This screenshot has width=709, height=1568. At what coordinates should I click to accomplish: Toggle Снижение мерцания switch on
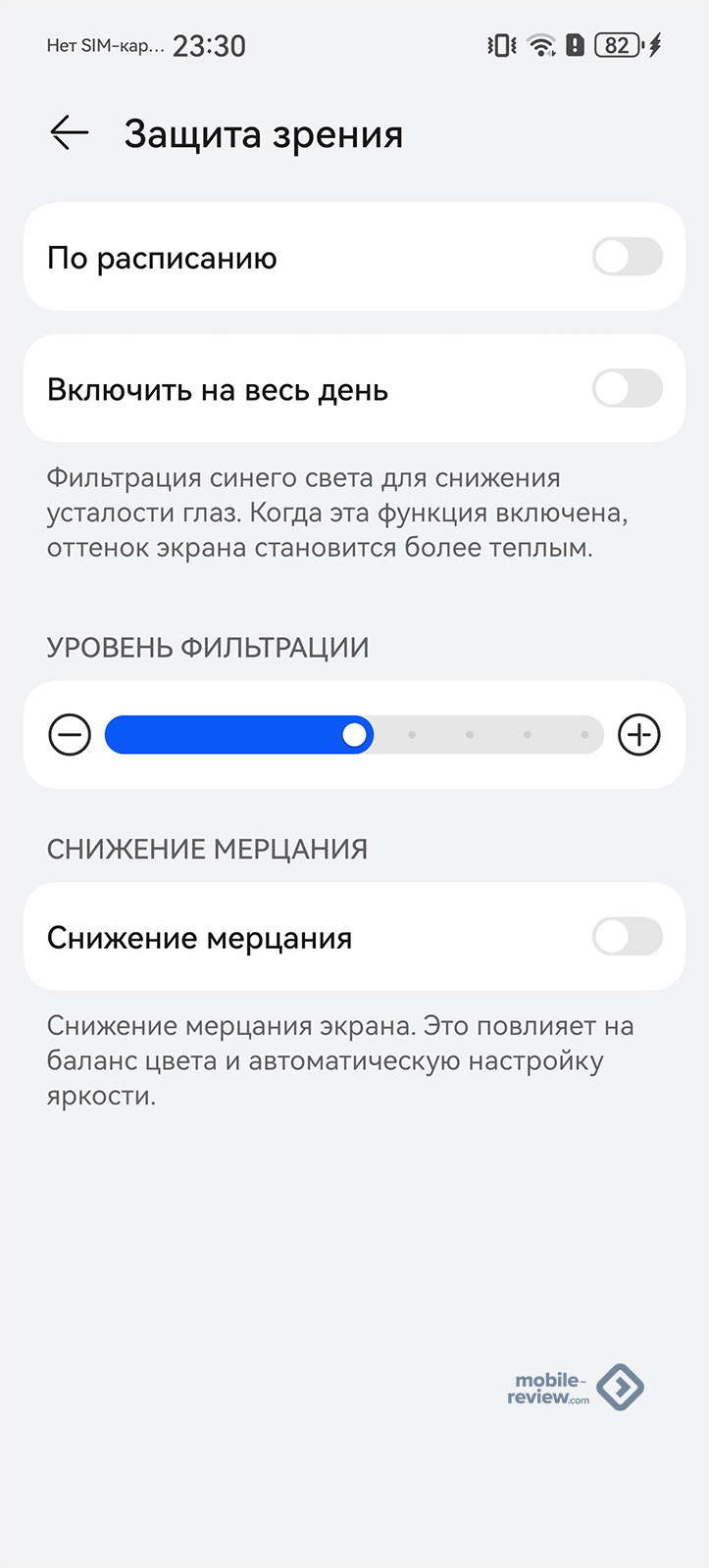click(x=627, y=937)
